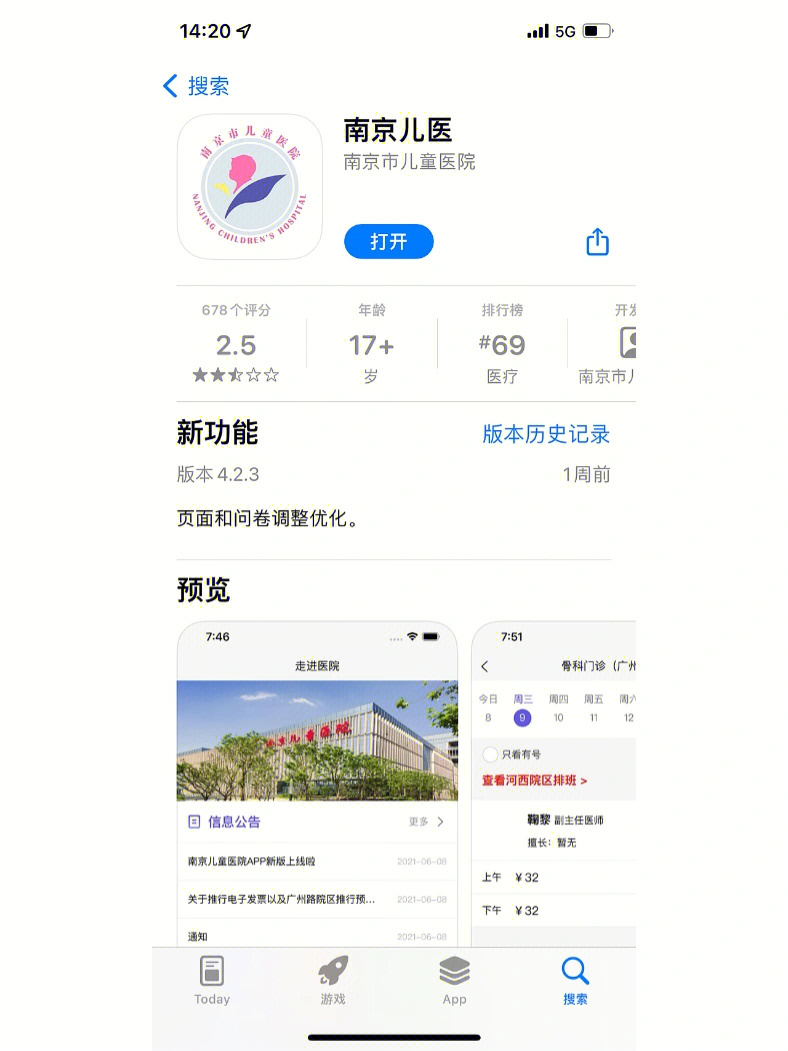View the 678个评分 ratings section
This screenshot has height=1051, width=788.
pyautogui.click(x=236, y=344)
